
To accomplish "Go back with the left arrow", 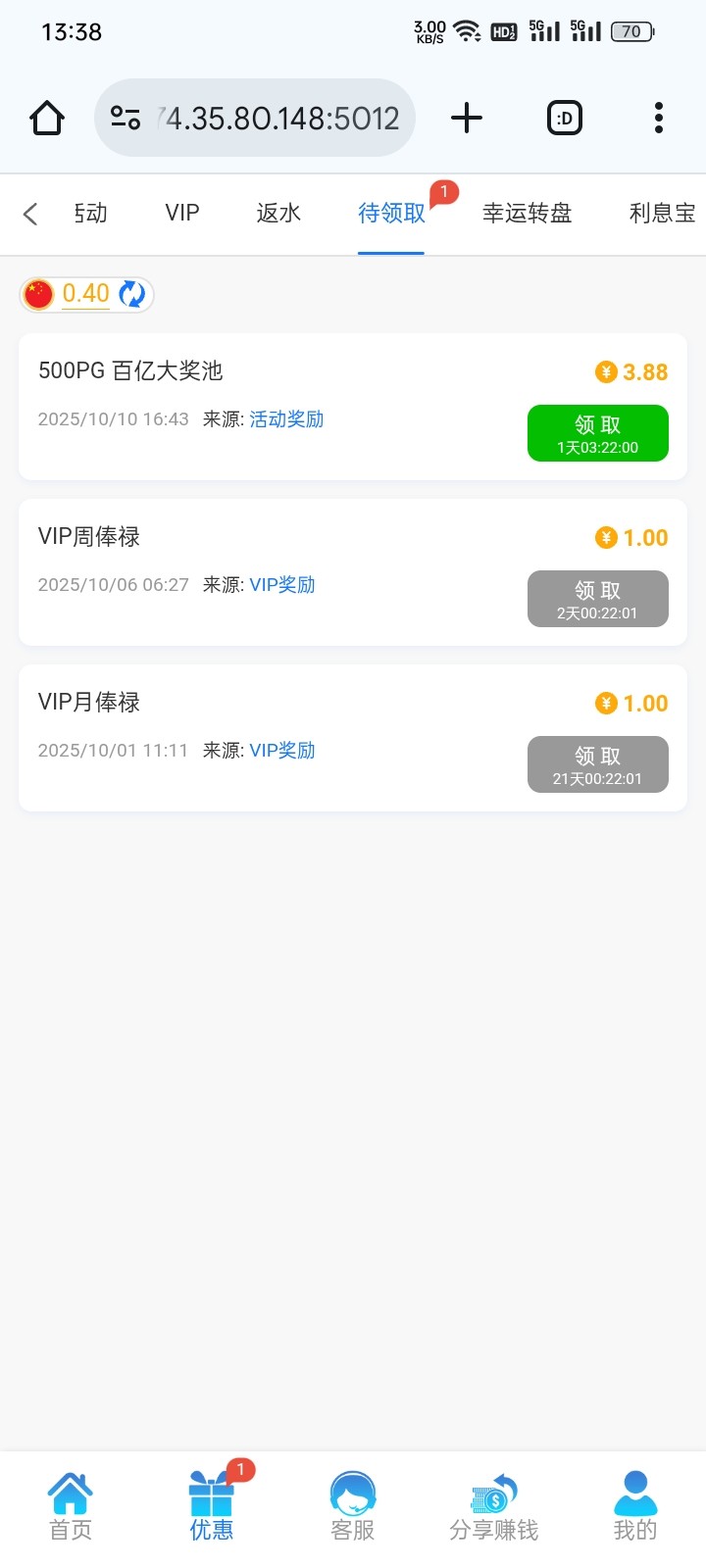I will [30, 214].
